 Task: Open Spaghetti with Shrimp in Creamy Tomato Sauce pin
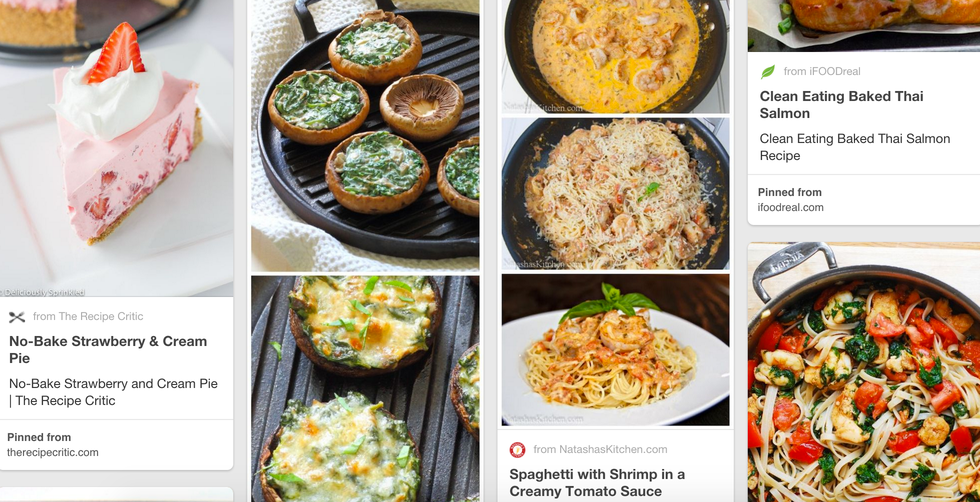[597, 482]
